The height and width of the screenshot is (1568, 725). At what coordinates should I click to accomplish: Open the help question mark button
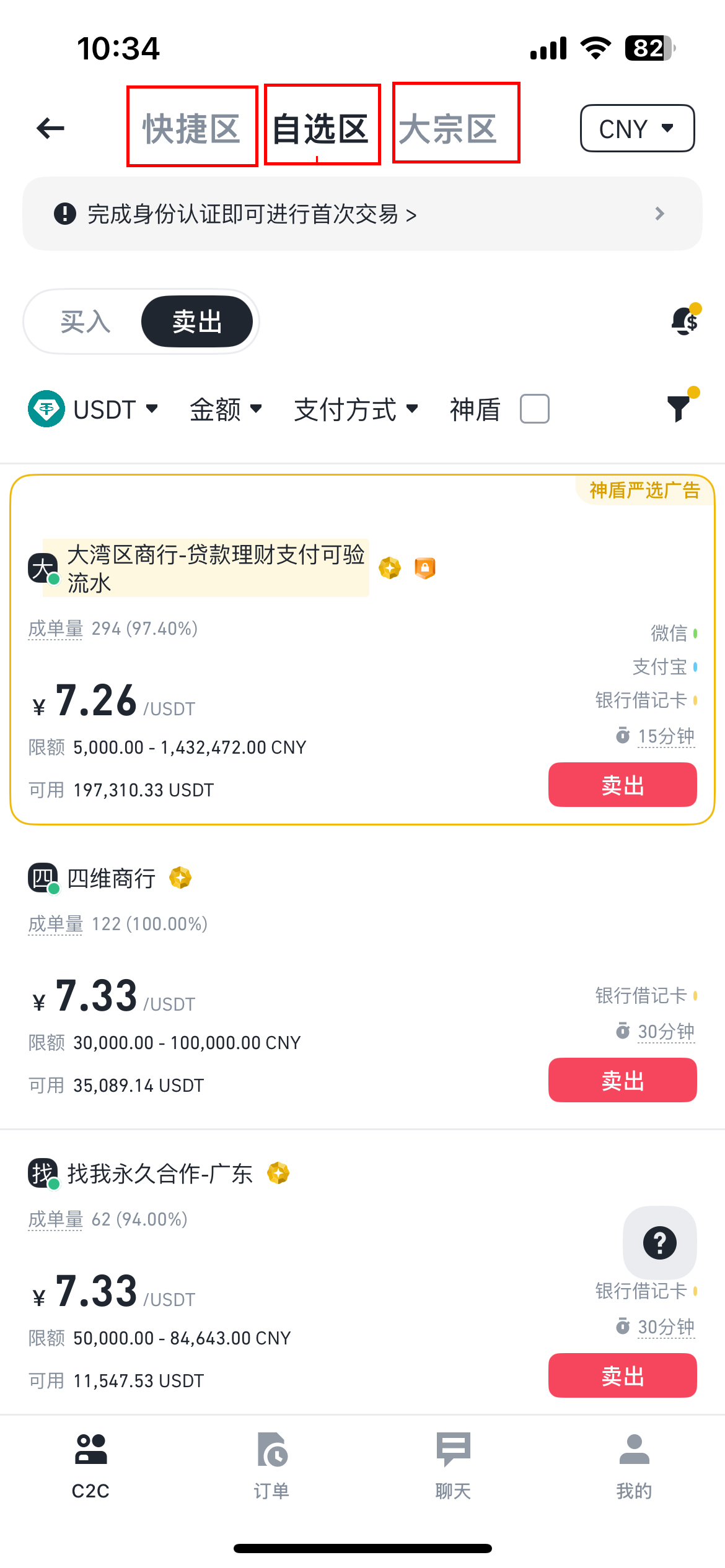point(660,1242)
